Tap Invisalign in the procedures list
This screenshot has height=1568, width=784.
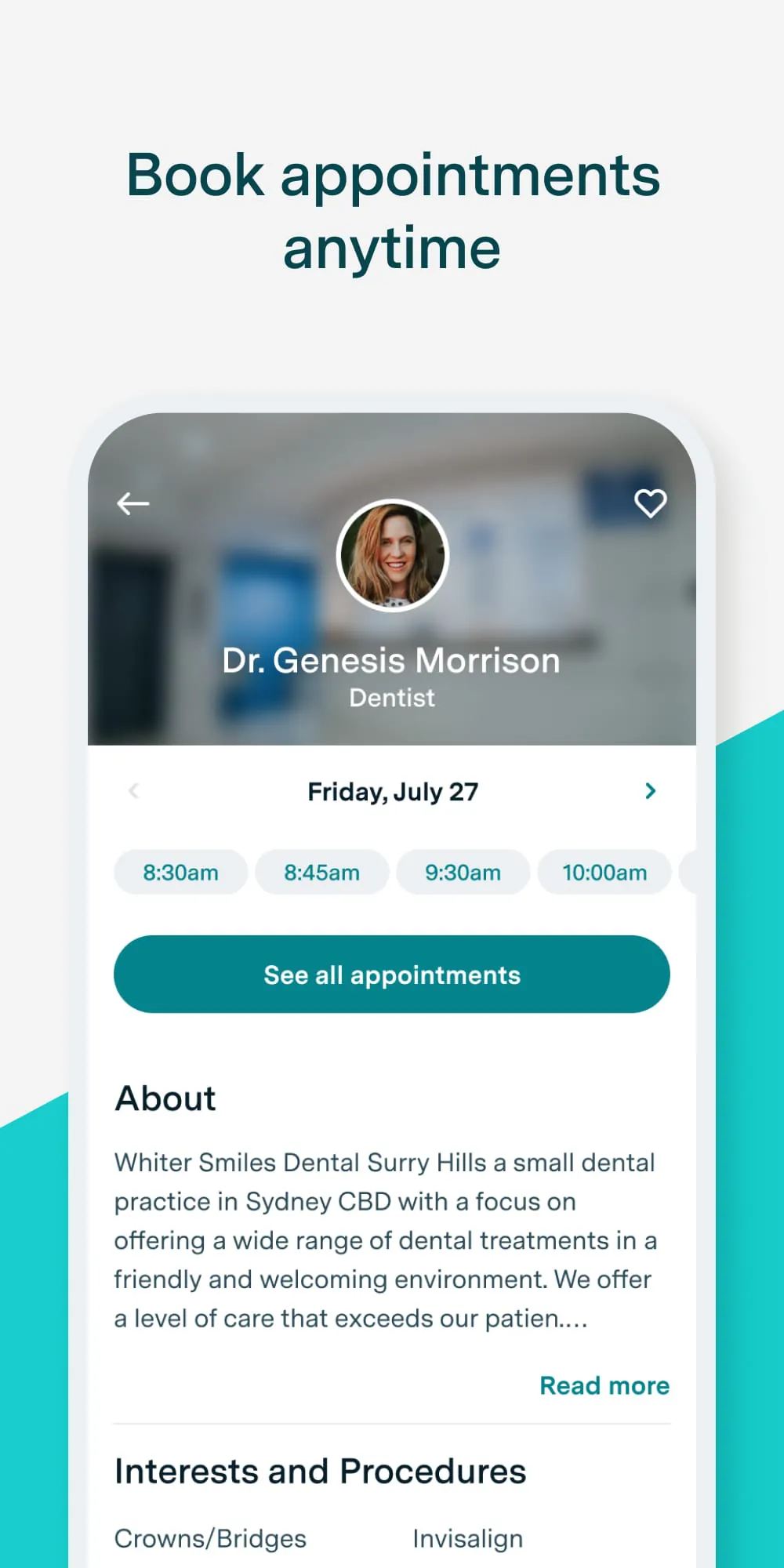click(467, 1537)
